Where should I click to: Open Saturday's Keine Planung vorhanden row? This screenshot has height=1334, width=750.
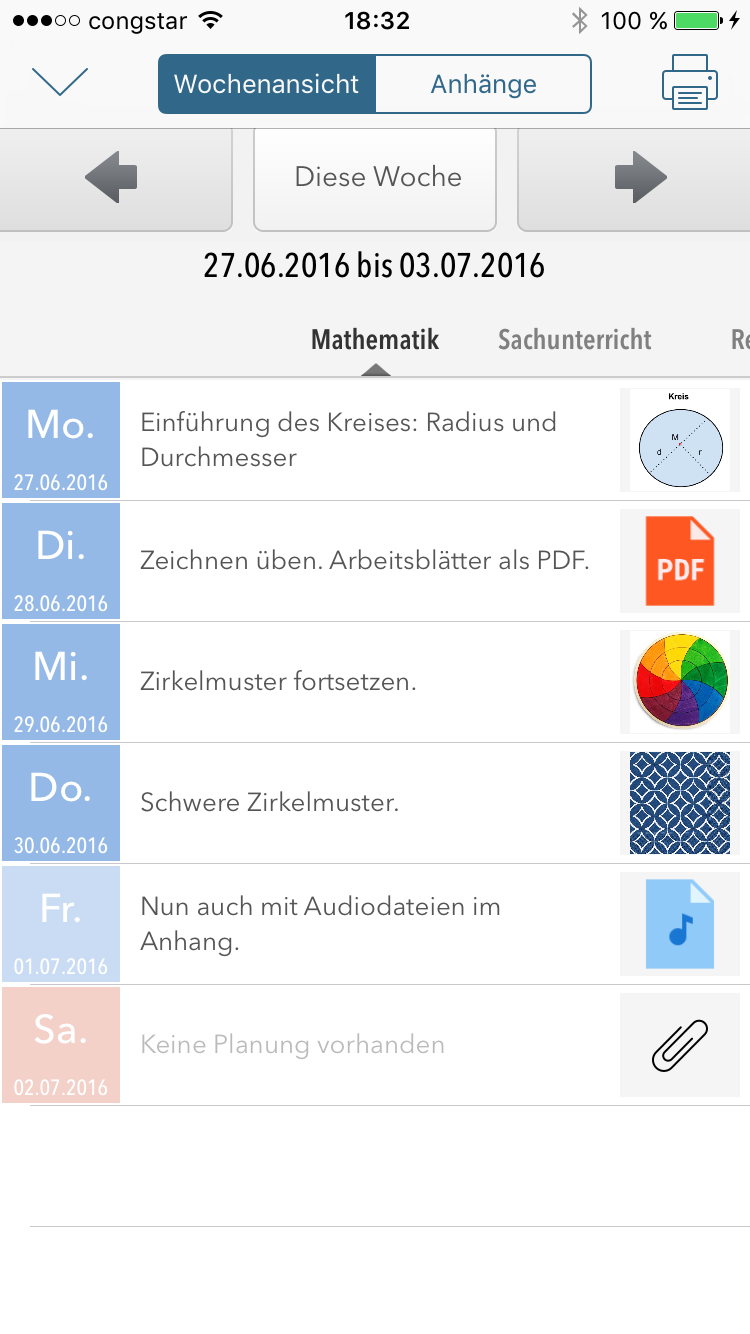375,1045
